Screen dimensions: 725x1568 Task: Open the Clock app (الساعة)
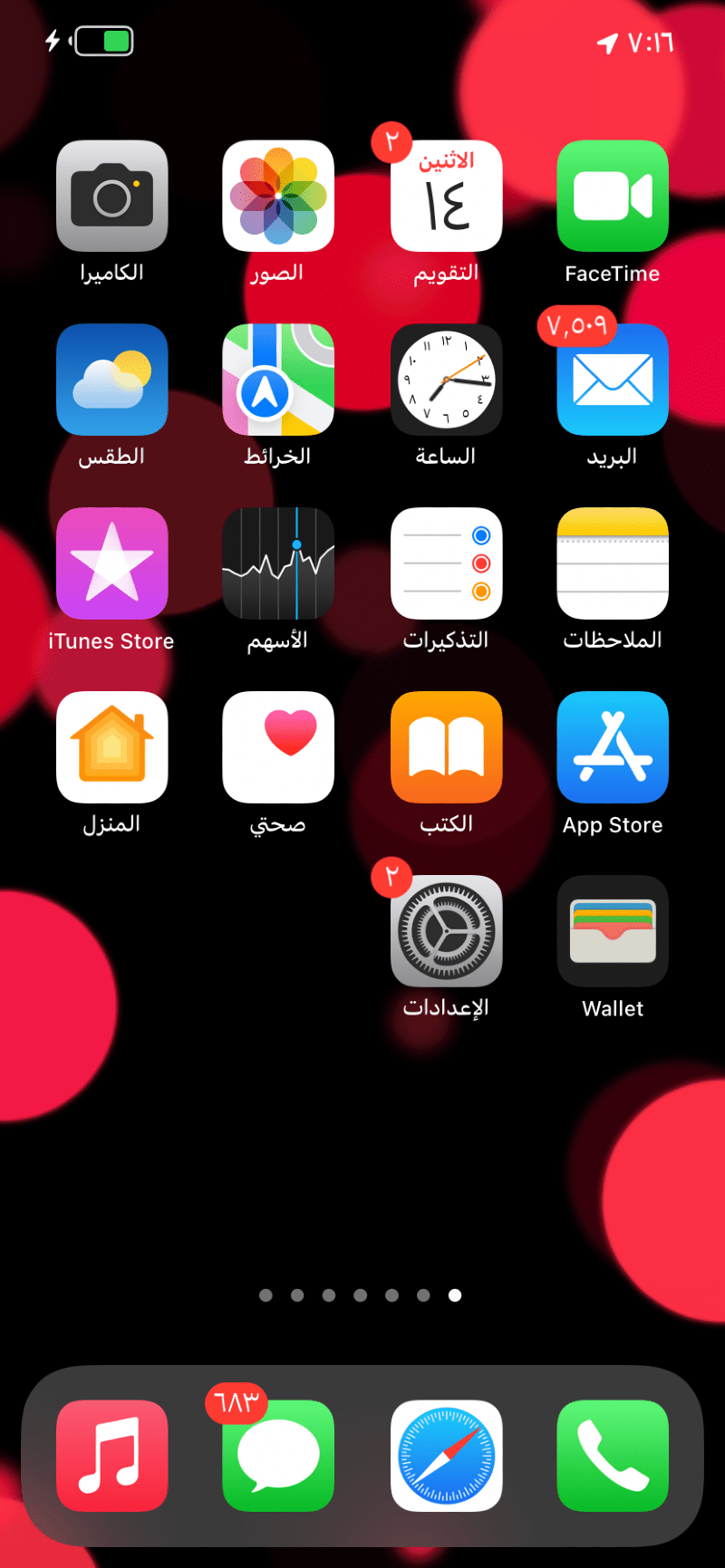click(446, 380)
